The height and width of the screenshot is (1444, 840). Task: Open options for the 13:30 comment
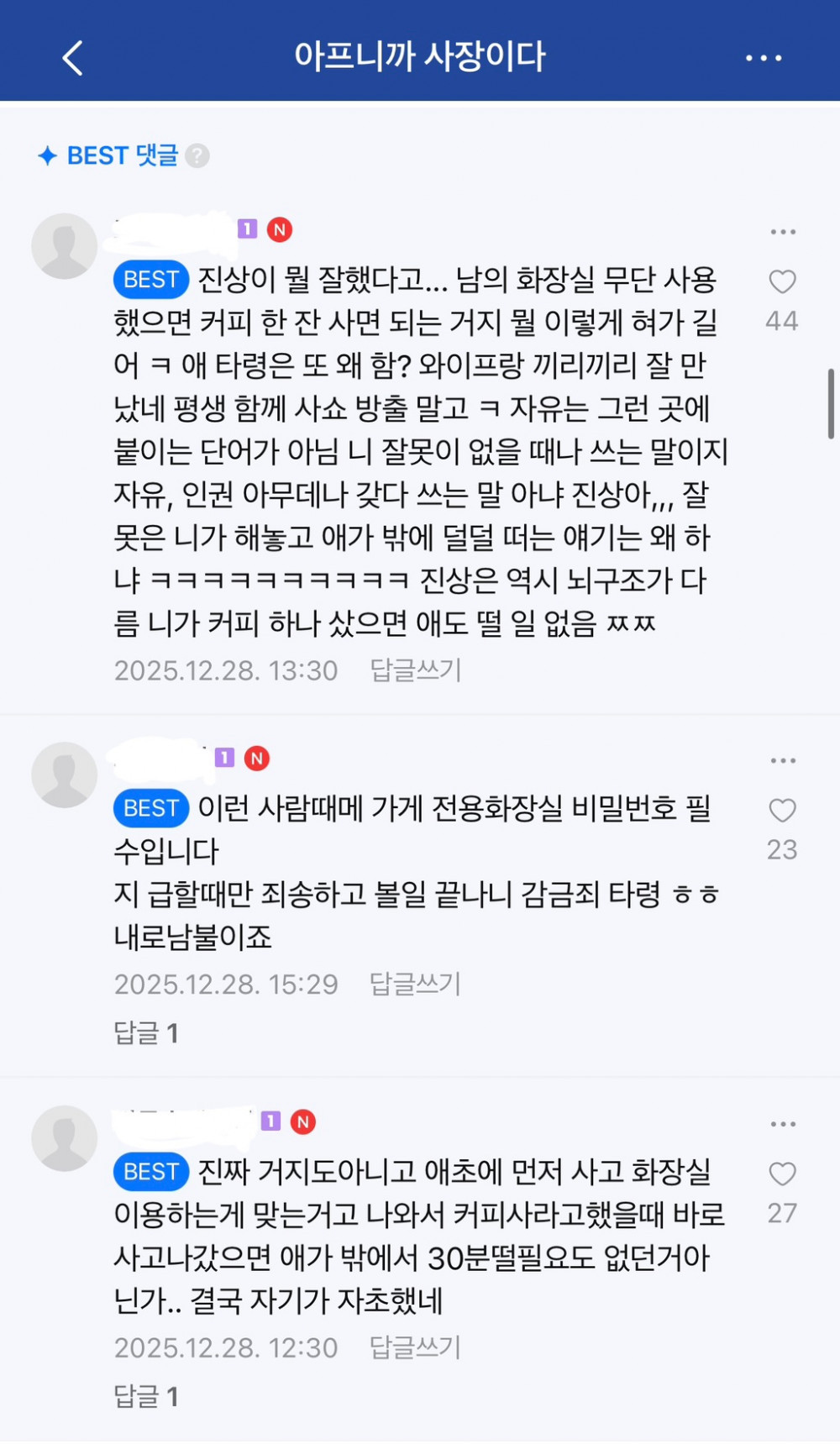(783, 232)
